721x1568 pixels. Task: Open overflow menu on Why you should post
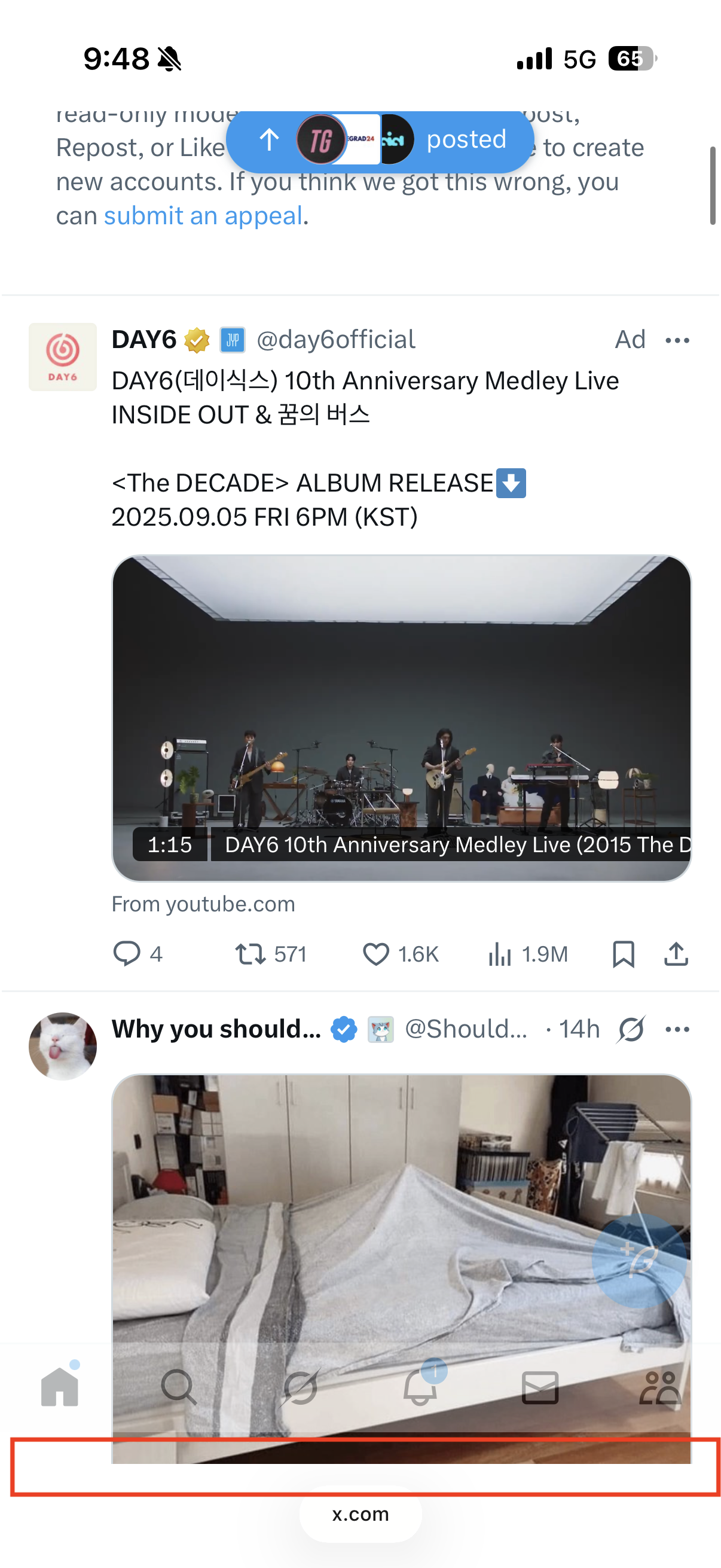click(677, 1030)
